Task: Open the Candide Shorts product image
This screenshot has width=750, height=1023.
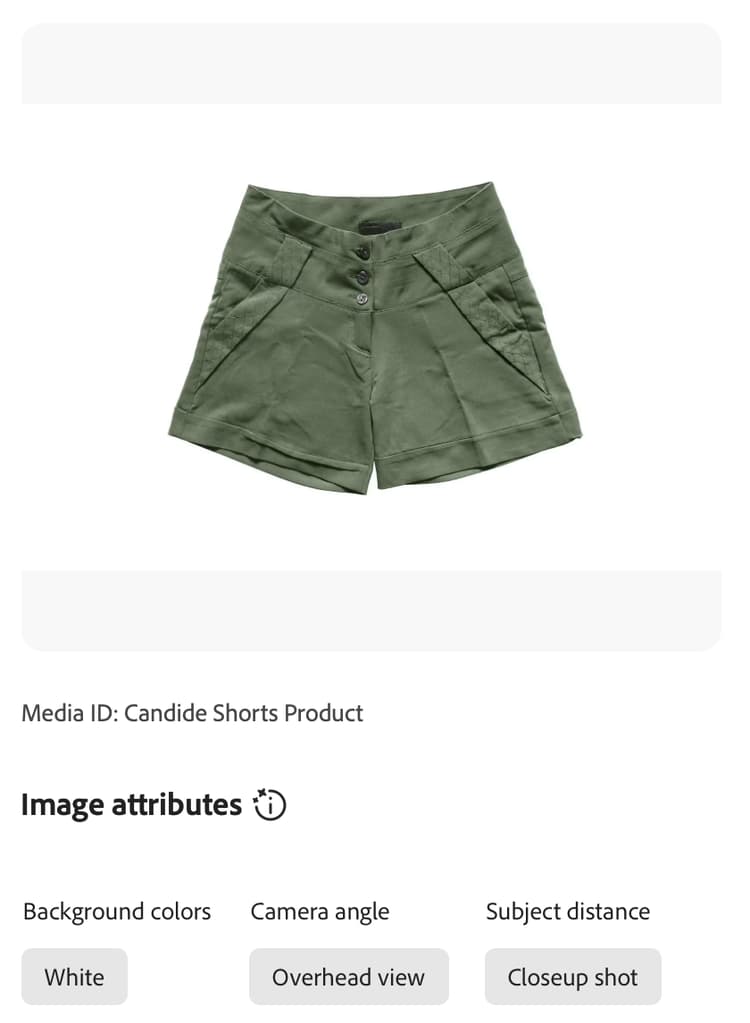Action: pyautogui.click(x=372, y=337)
